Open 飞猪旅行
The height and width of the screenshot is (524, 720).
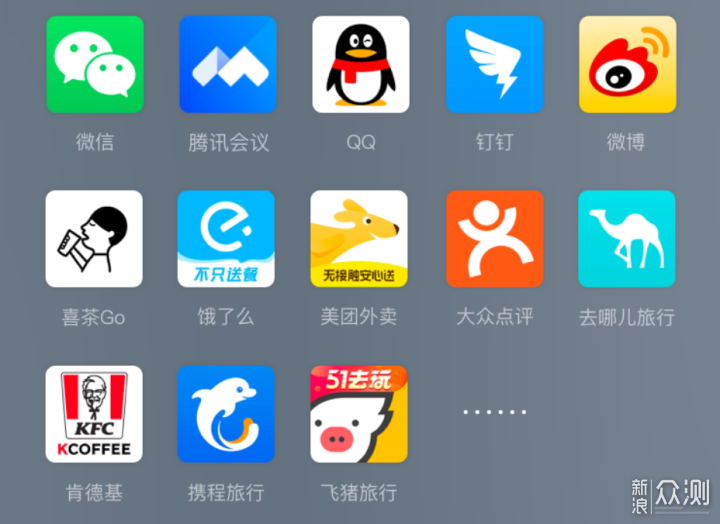coord(359,414)
